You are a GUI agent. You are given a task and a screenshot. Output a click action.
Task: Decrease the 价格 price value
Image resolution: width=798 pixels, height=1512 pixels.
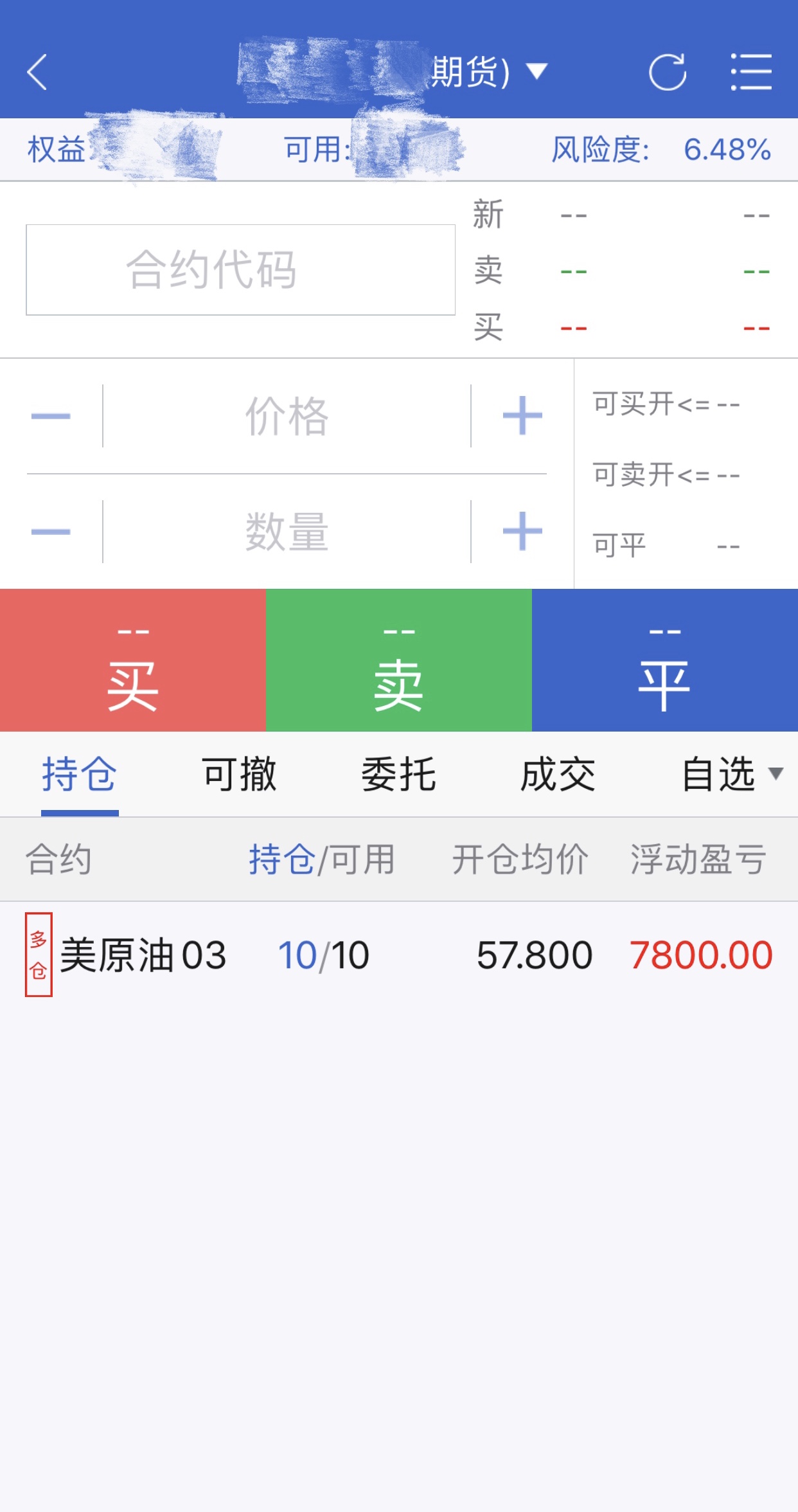(x=51, y=416)
